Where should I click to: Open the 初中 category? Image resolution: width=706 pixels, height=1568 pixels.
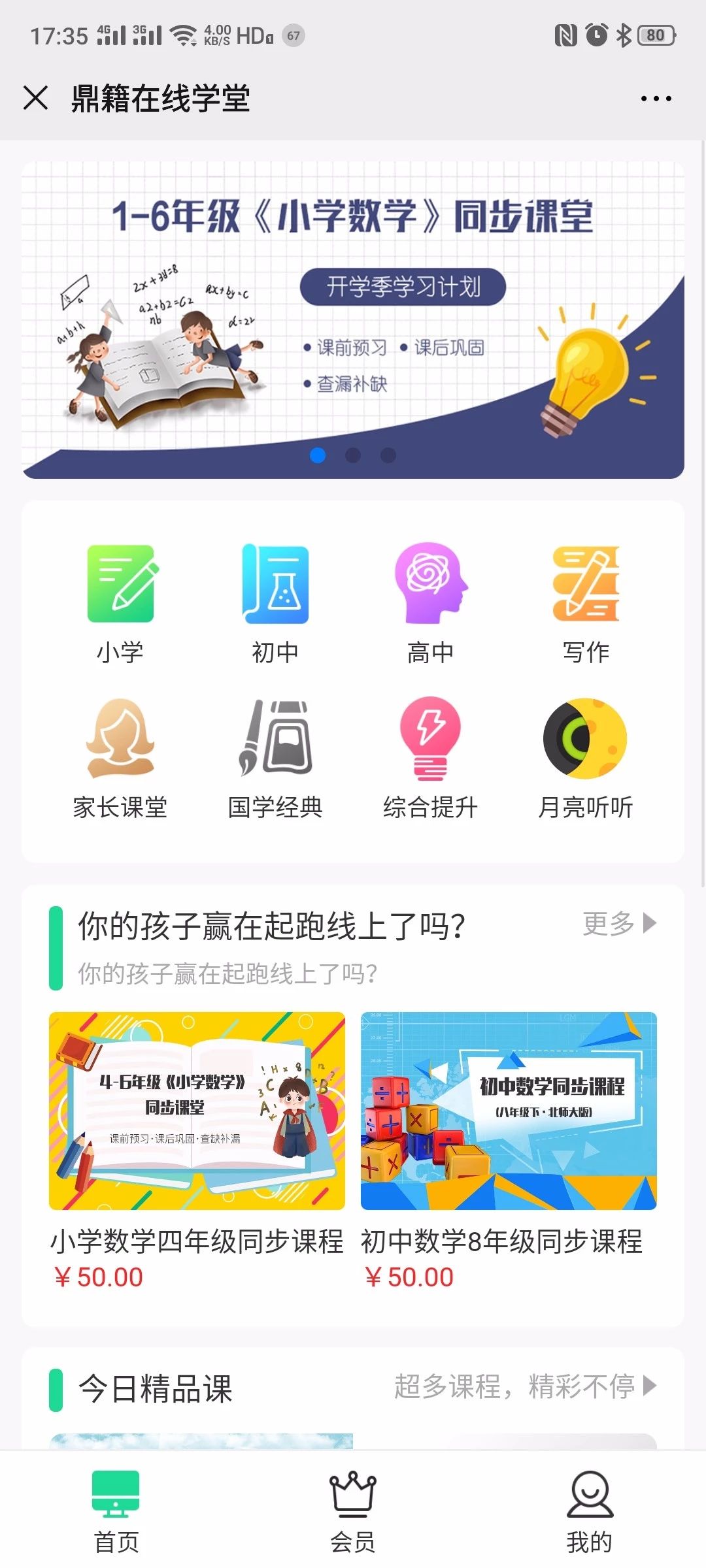[x=275, y=602]
